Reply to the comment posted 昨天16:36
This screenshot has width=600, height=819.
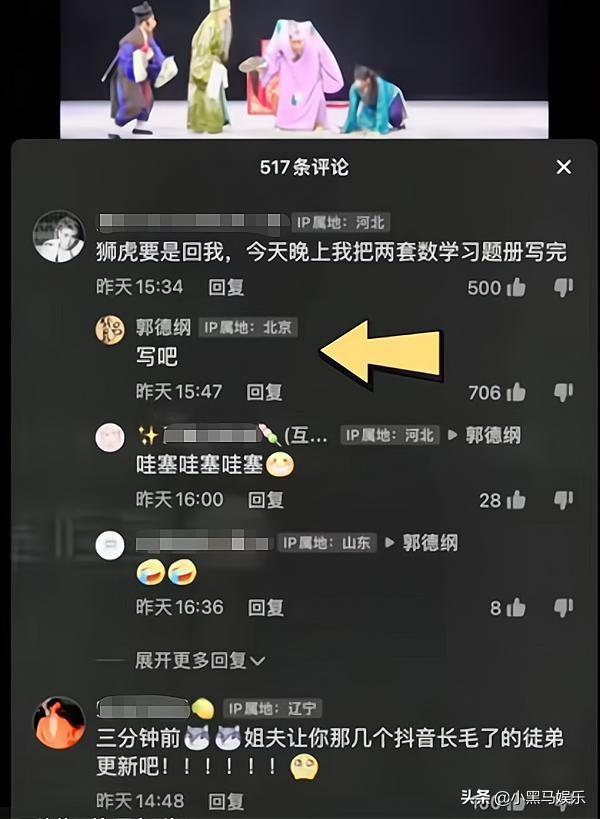(x=266, y=607)
